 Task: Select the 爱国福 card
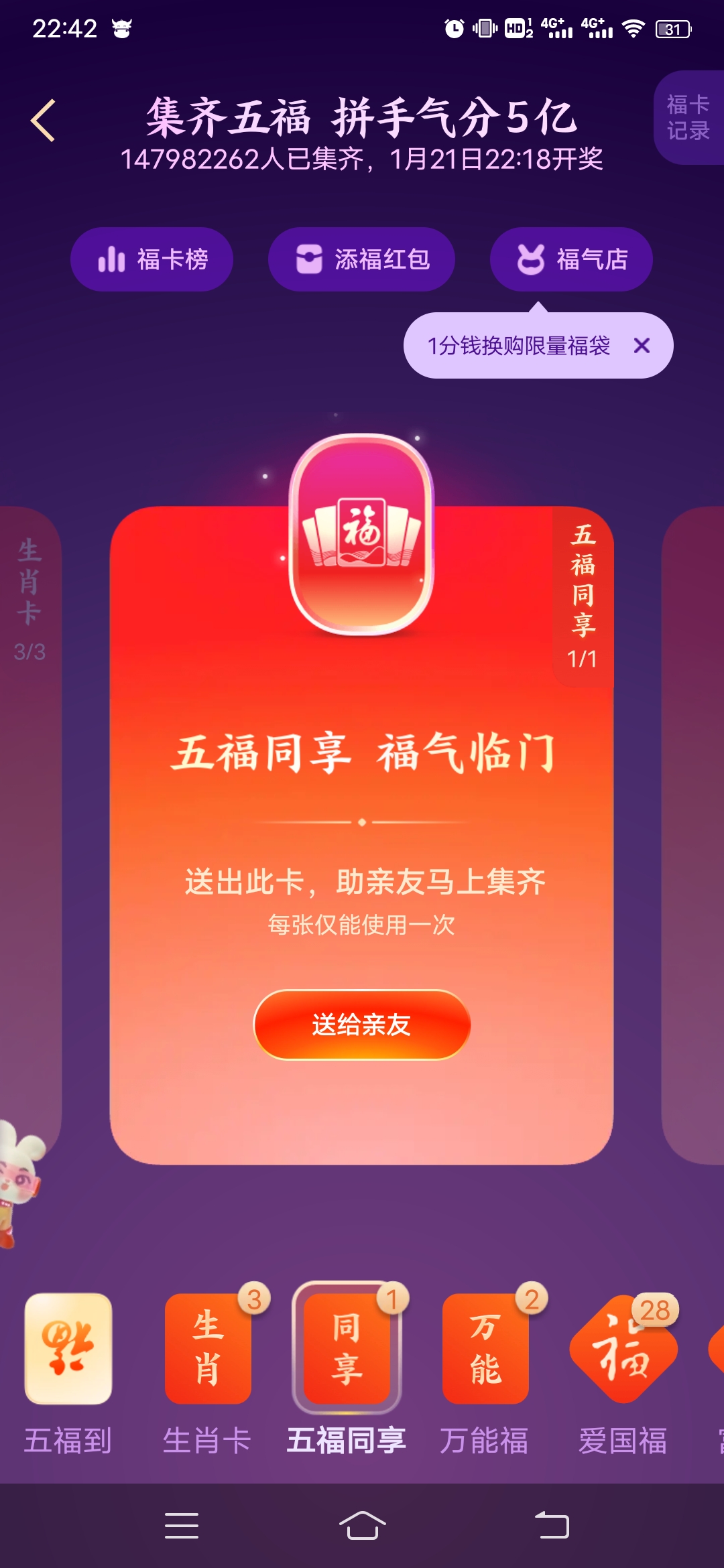[x=623, y=1349]
